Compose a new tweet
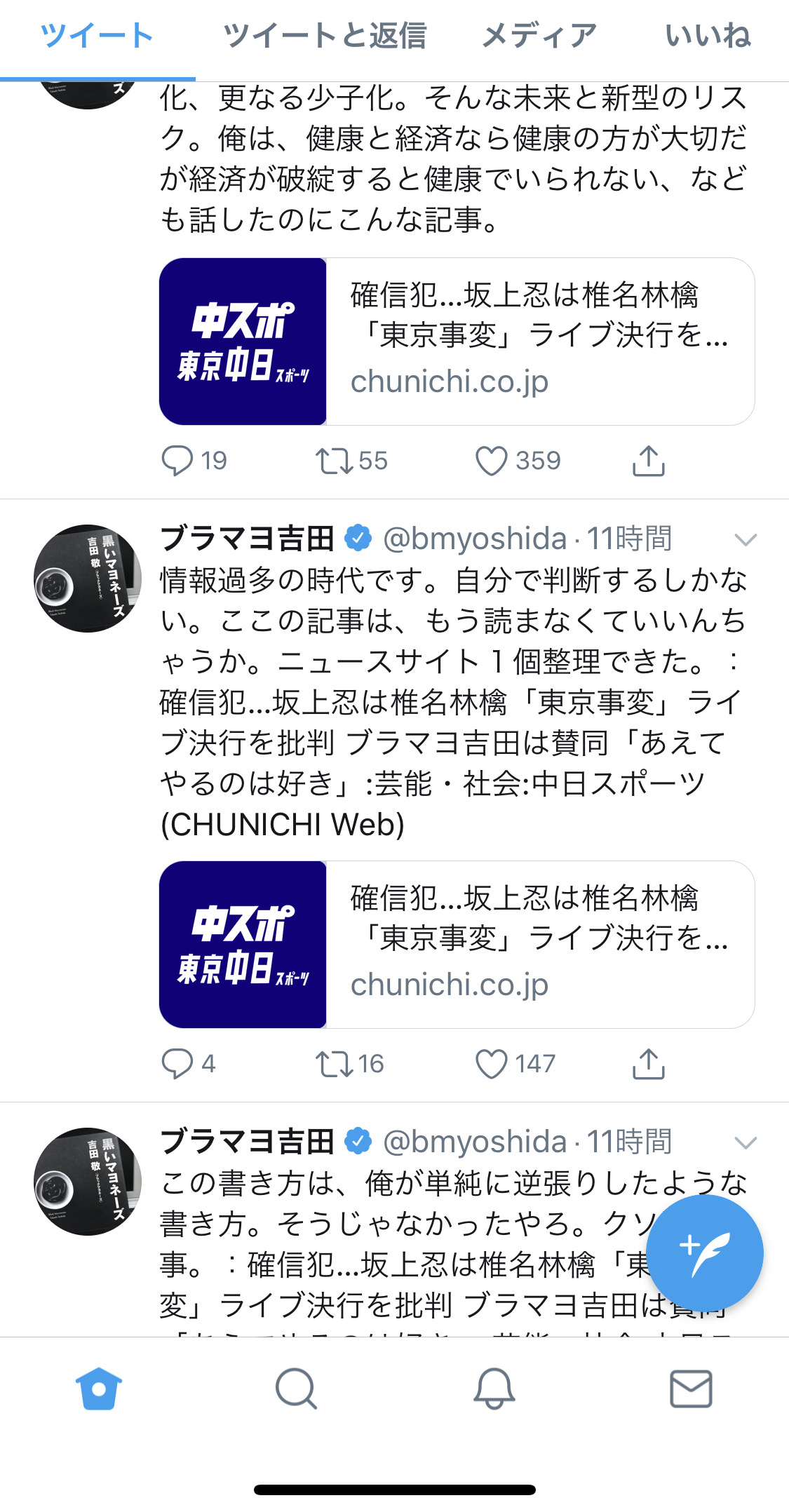The image size is (789, 1512). click(704, 1253)
